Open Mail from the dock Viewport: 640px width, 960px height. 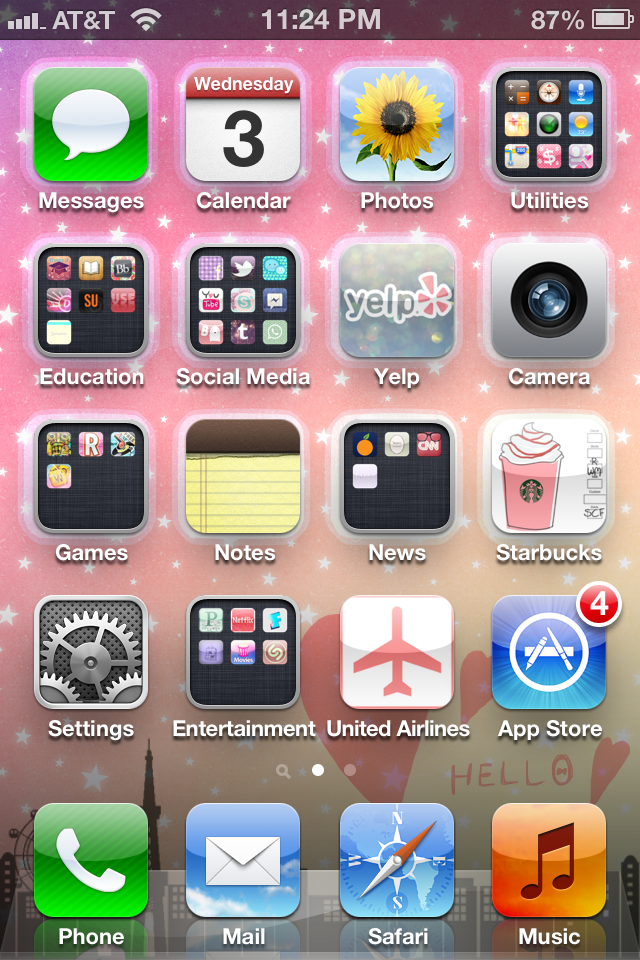pyautogui.click(x=243, y=861)
